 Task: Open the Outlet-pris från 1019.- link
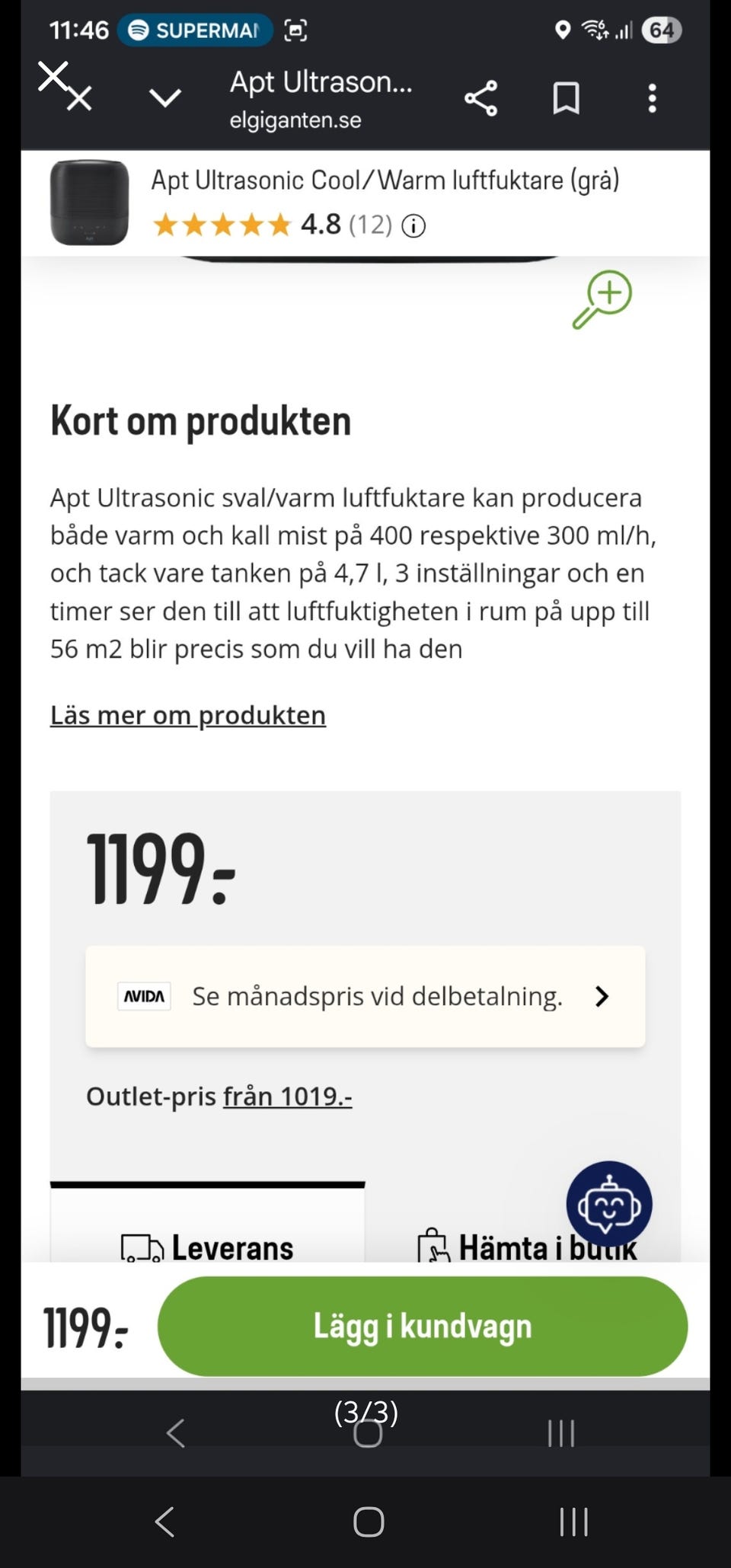pos(287,1097)
